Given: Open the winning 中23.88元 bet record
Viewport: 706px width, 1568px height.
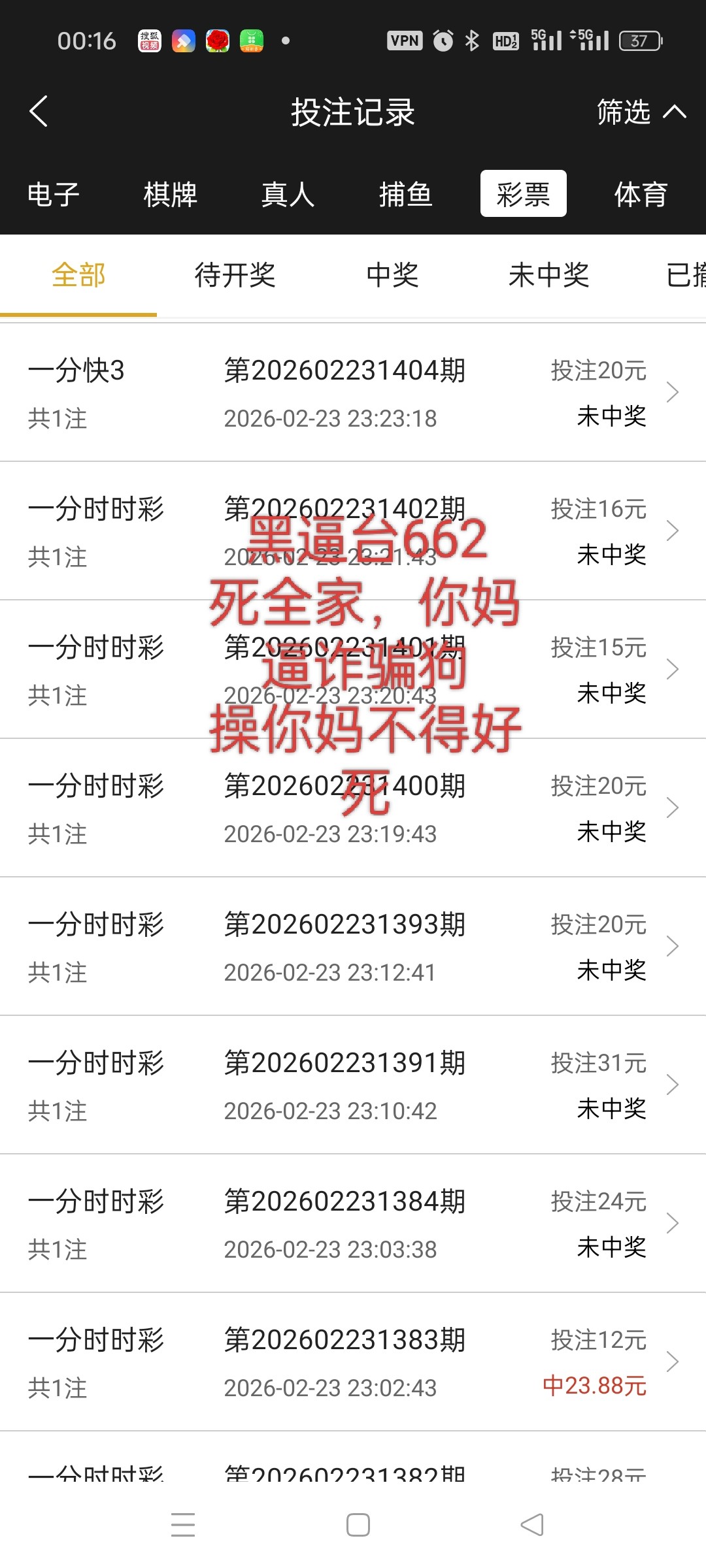Looking at the screenshot, I should click(353, 1362).
